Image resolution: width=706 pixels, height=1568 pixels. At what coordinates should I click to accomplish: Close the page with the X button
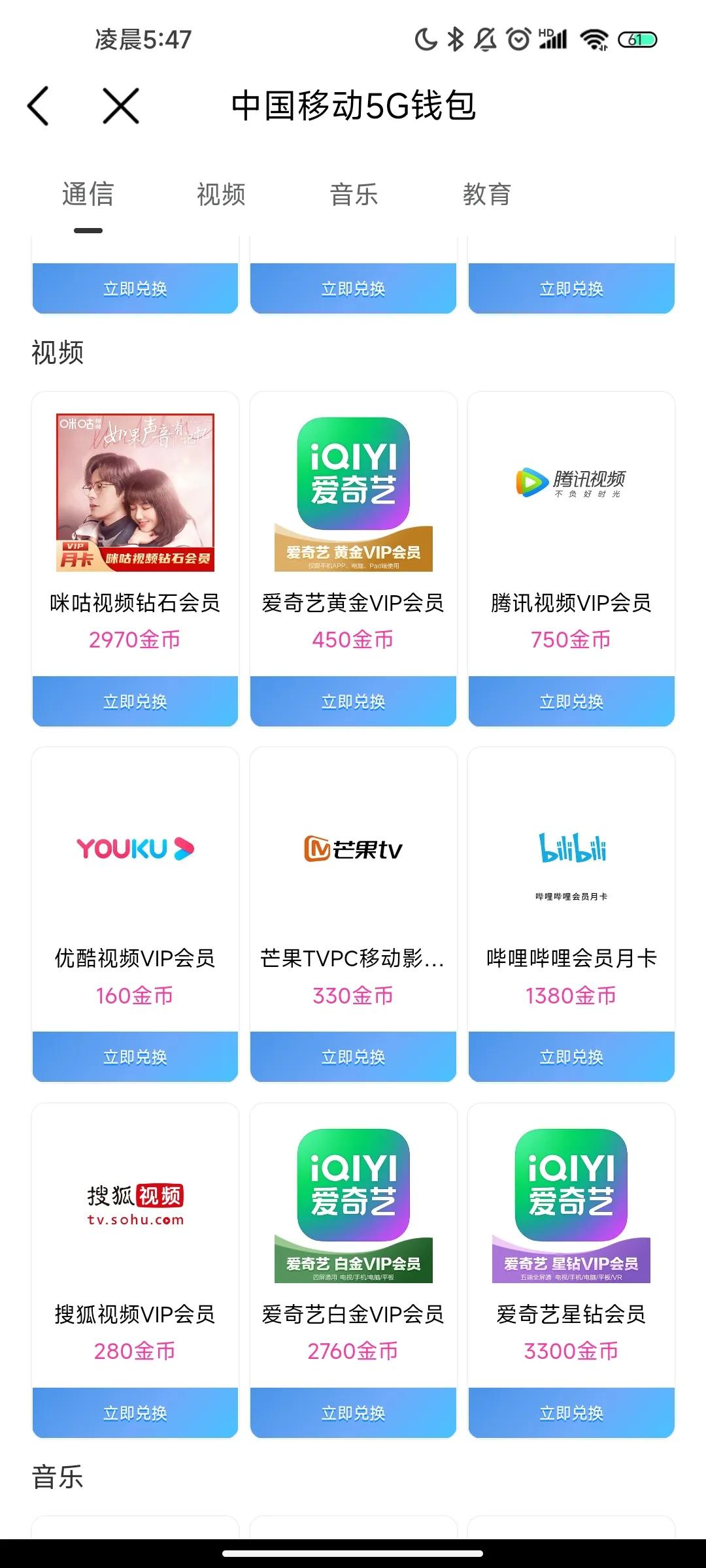coord(120,105)
